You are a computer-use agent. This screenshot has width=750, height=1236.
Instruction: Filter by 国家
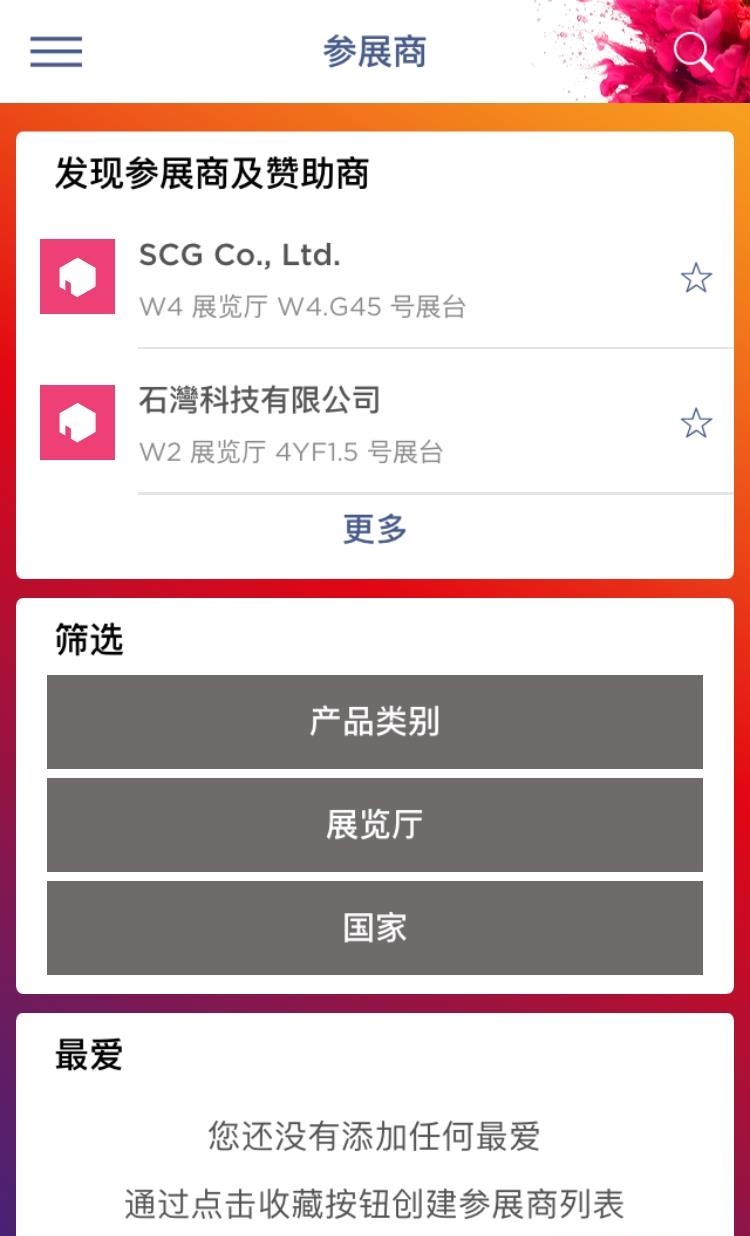[x=375, y=928]
